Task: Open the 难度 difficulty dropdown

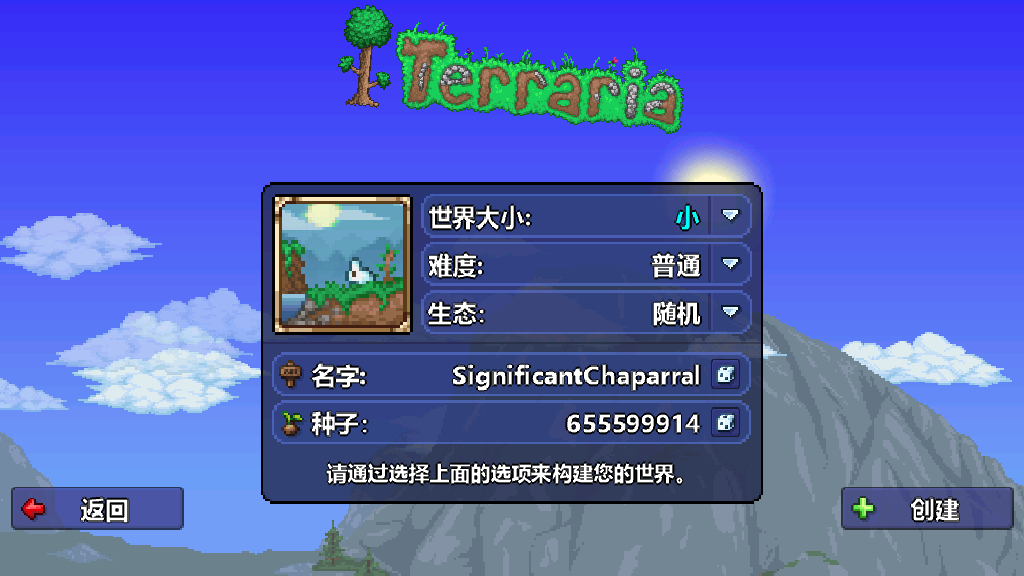Action: pyautogui.click(x=730, y=265)
